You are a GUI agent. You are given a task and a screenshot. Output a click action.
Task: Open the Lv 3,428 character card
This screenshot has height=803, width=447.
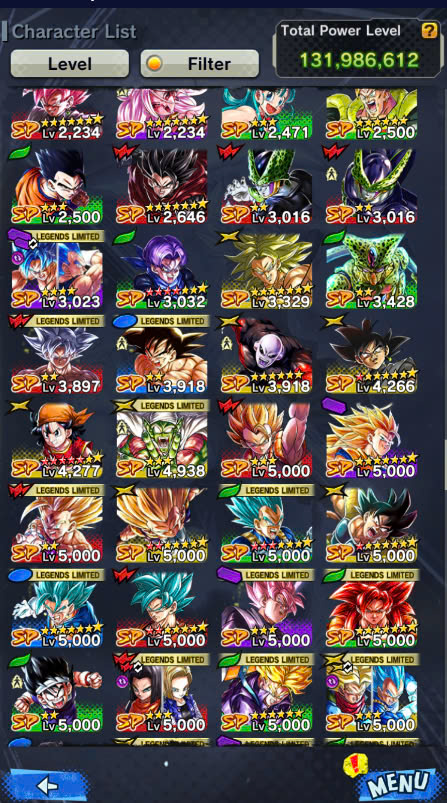pyautogui.click(x=371, y=270)
